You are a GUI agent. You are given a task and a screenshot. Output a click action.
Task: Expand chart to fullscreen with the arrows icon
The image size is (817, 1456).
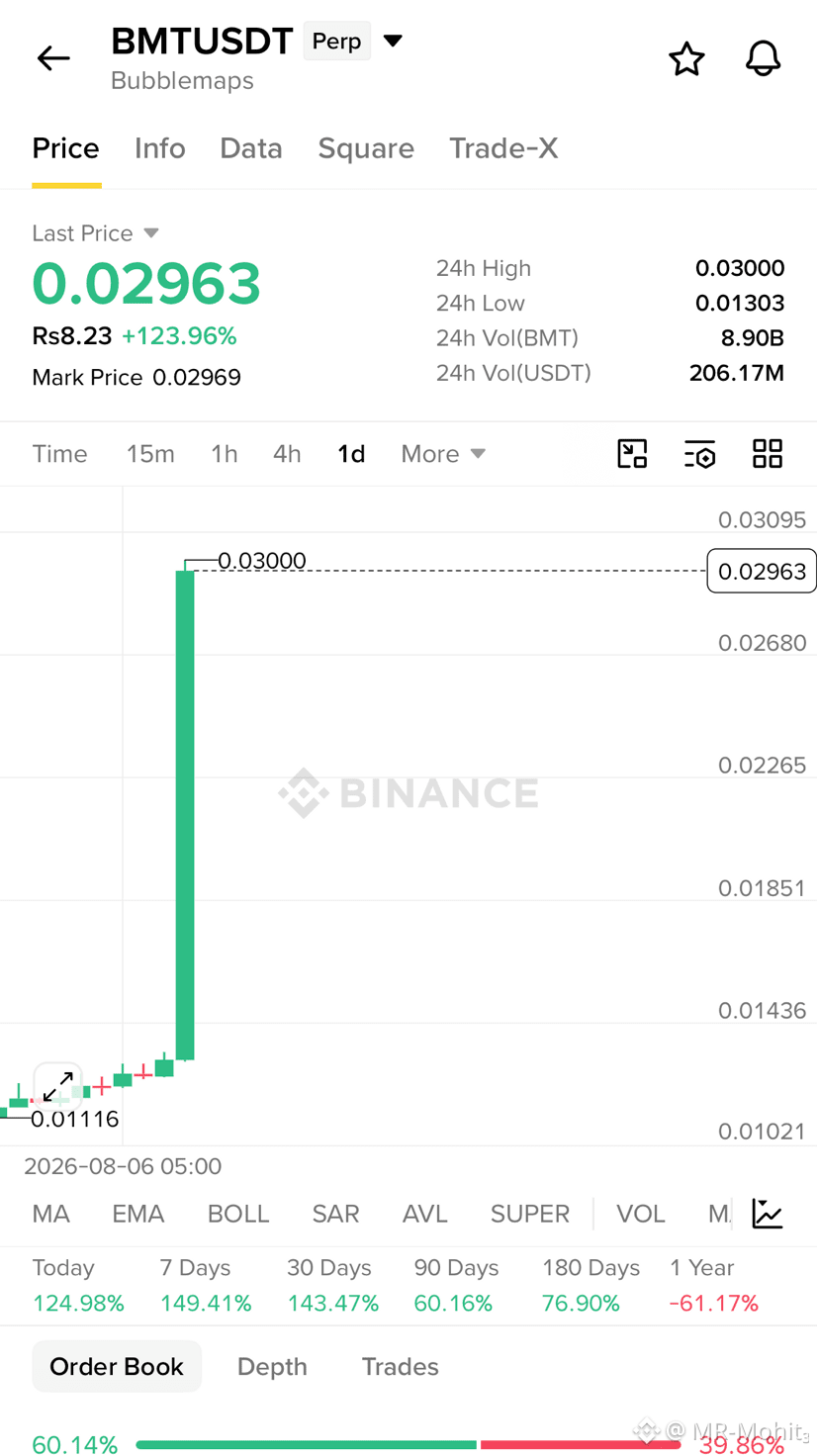[x=57, y=1086]
